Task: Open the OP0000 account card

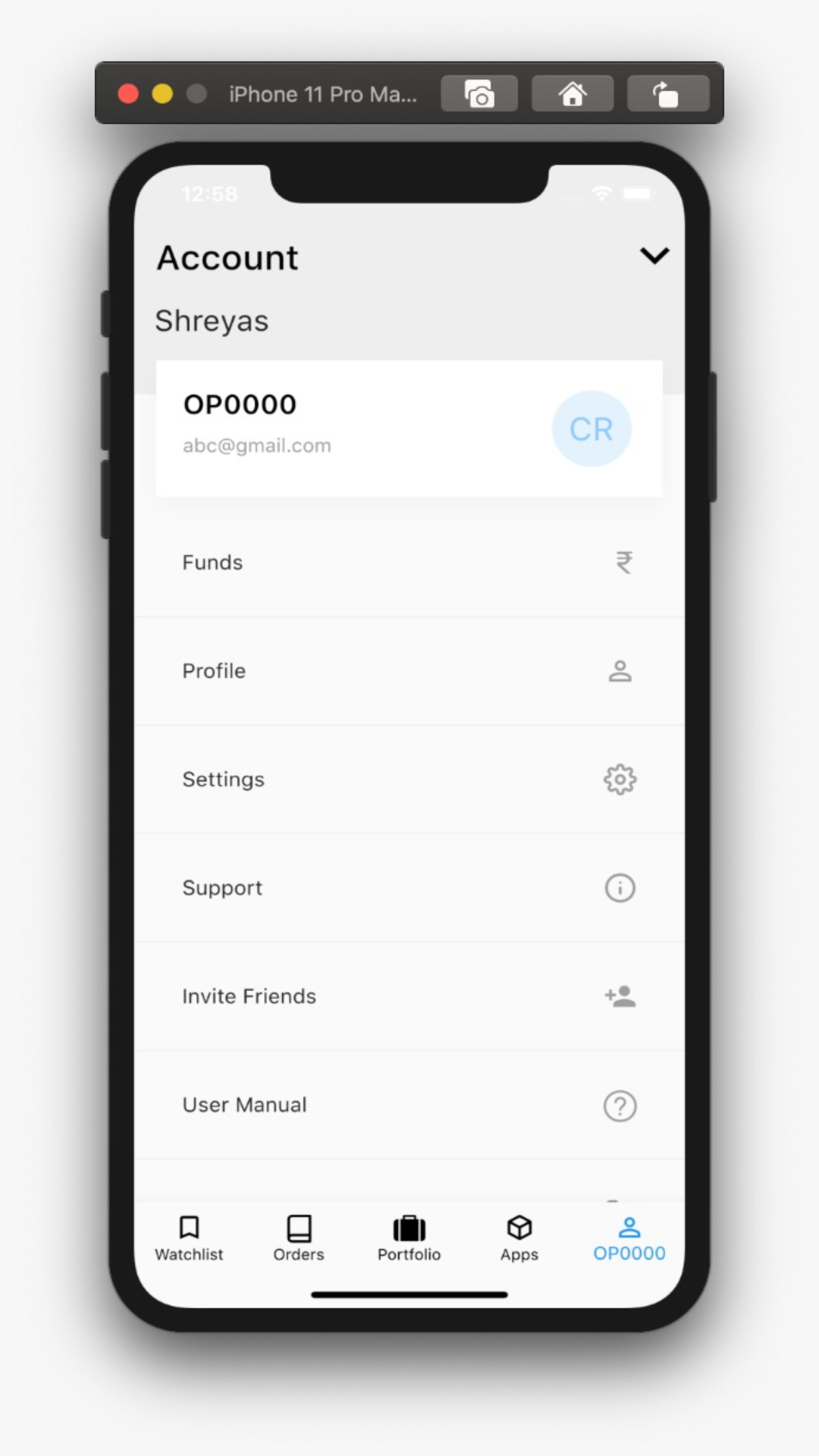Action: [409, 428]
